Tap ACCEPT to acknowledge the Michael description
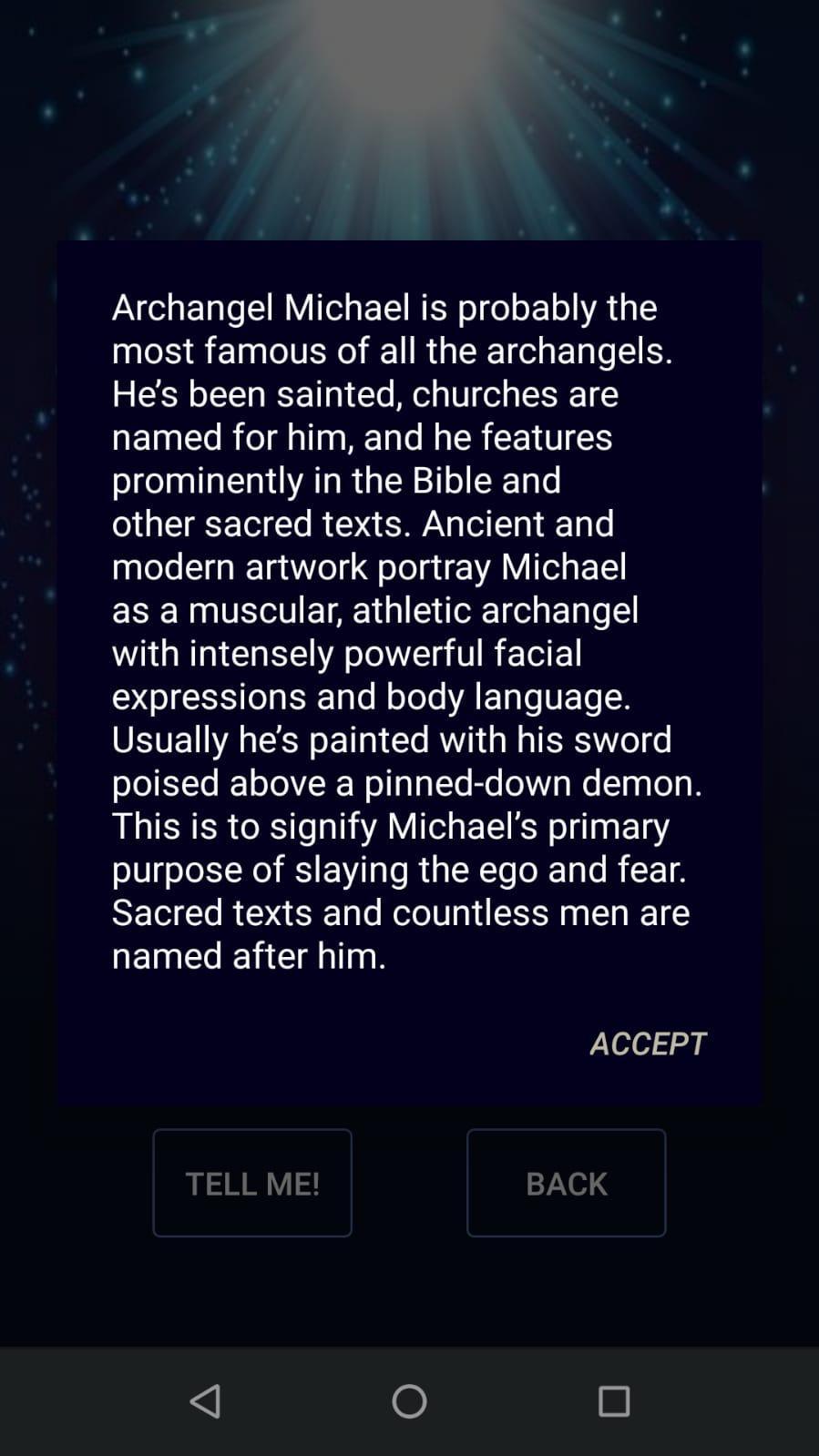The image size is (819, 1456). pyautogui.click(x=648, y=1044)
